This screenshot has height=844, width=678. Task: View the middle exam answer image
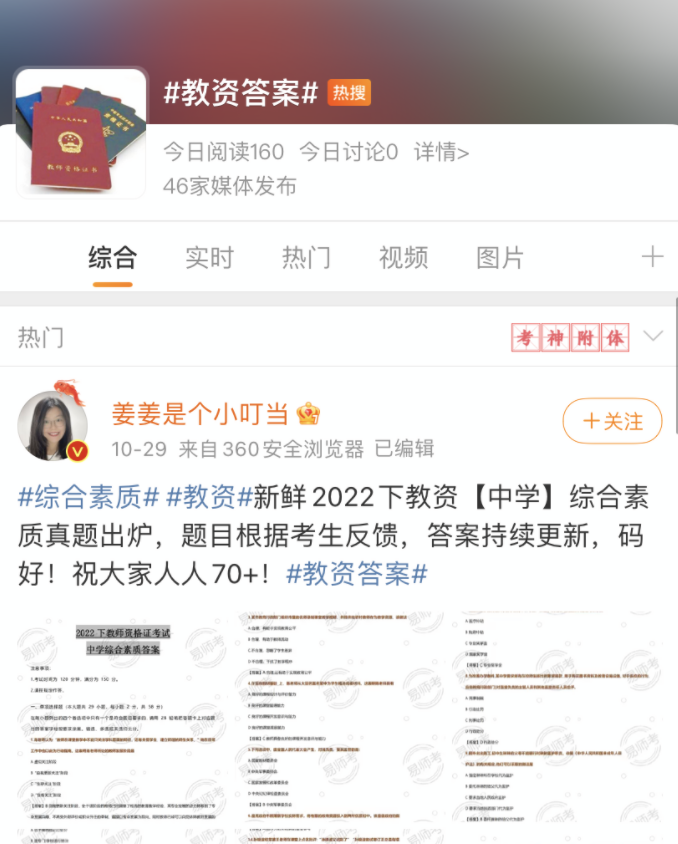[x=339, y=728]
